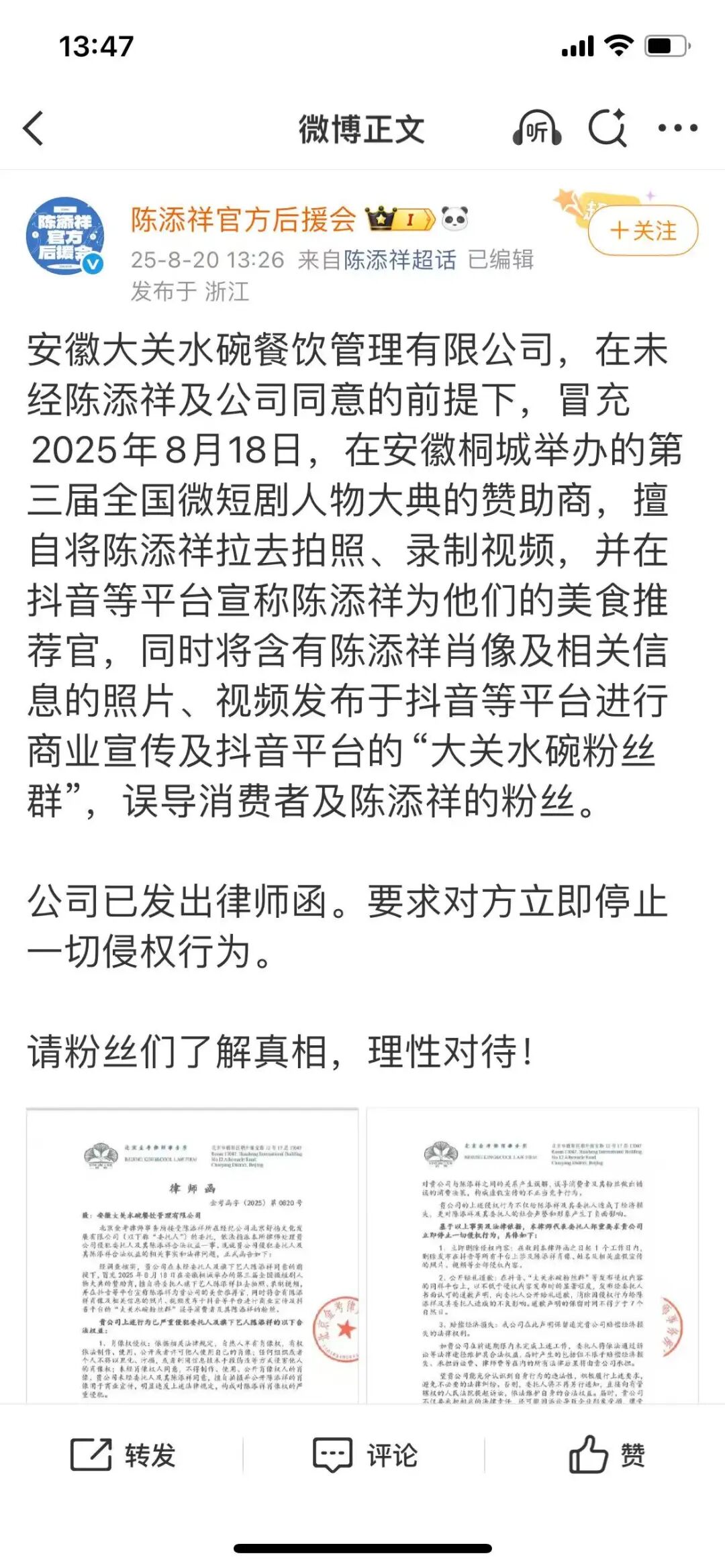The image size is (725, 1568).
Task: Repost this post via 转发
Action: pos(124,1455)
